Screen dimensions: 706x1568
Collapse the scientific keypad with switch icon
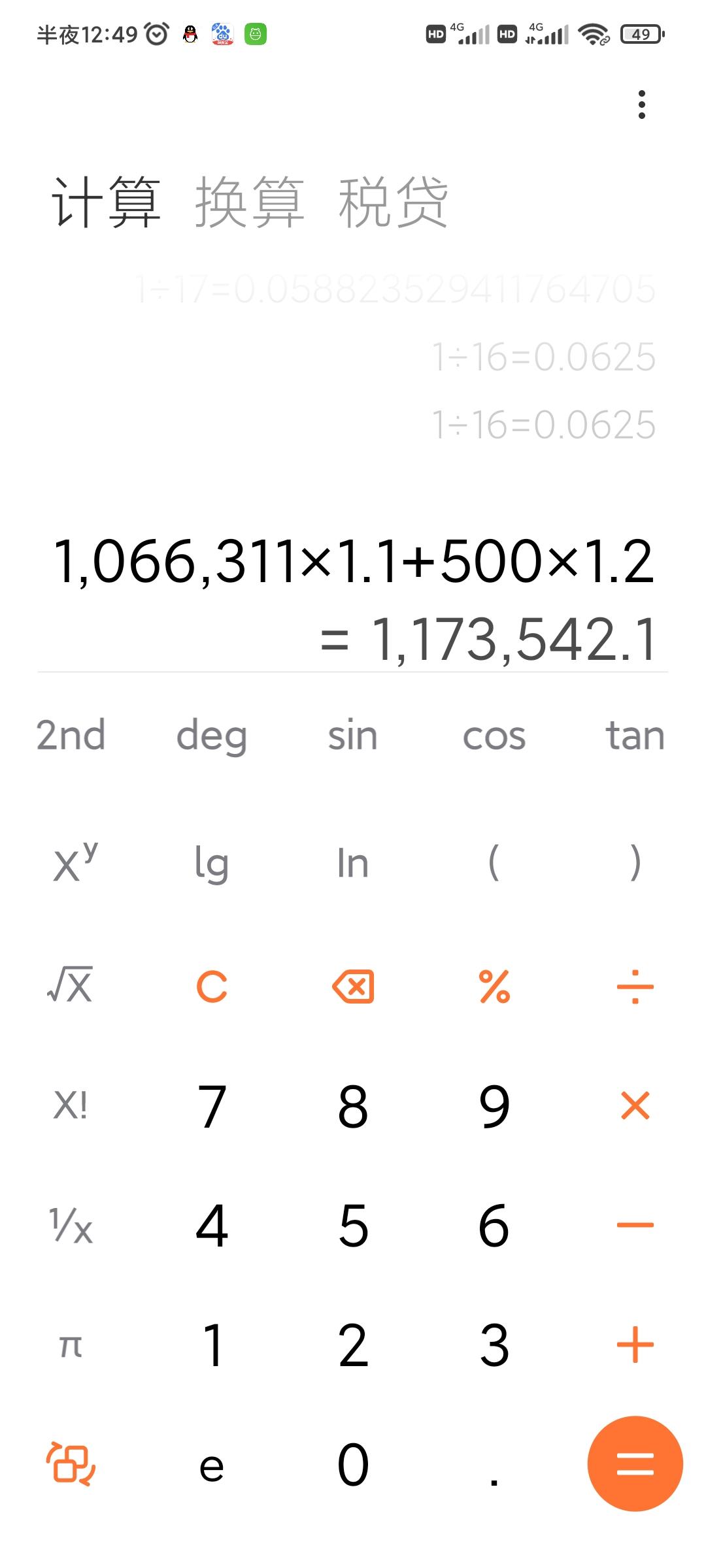71,1463
